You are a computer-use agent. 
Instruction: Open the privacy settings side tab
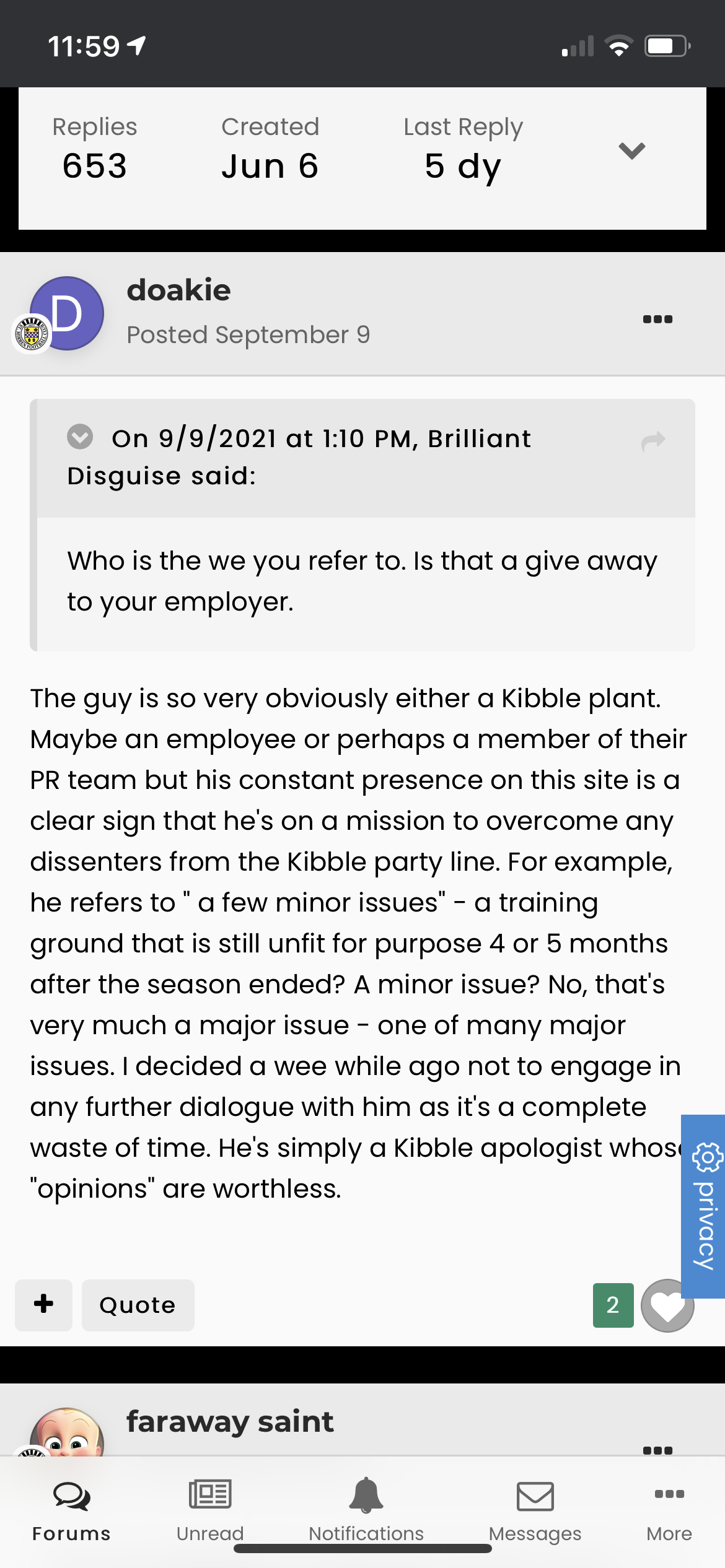tap(704, 1206)
